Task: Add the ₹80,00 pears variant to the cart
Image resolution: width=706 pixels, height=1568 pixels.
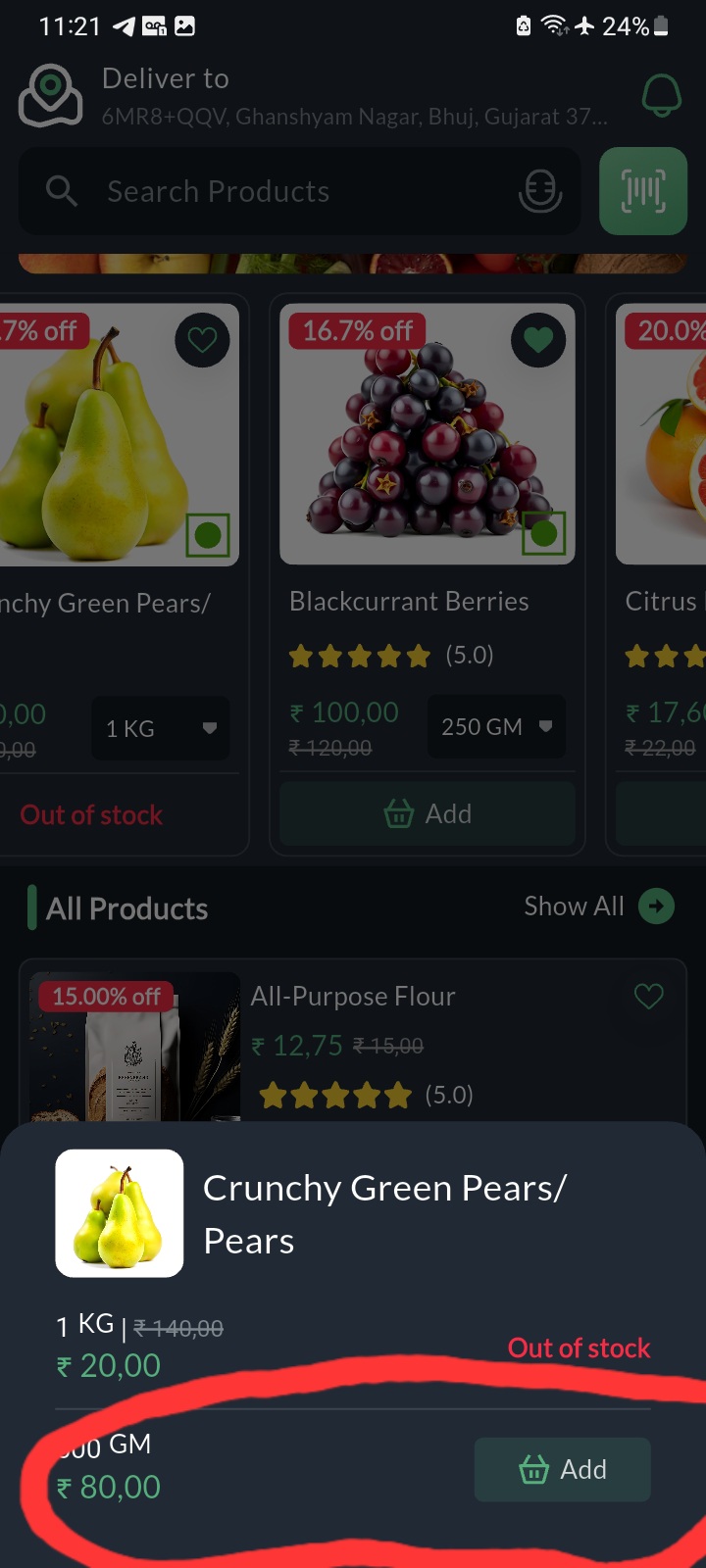Action: pyautogui.click(x=562, y=1469)
